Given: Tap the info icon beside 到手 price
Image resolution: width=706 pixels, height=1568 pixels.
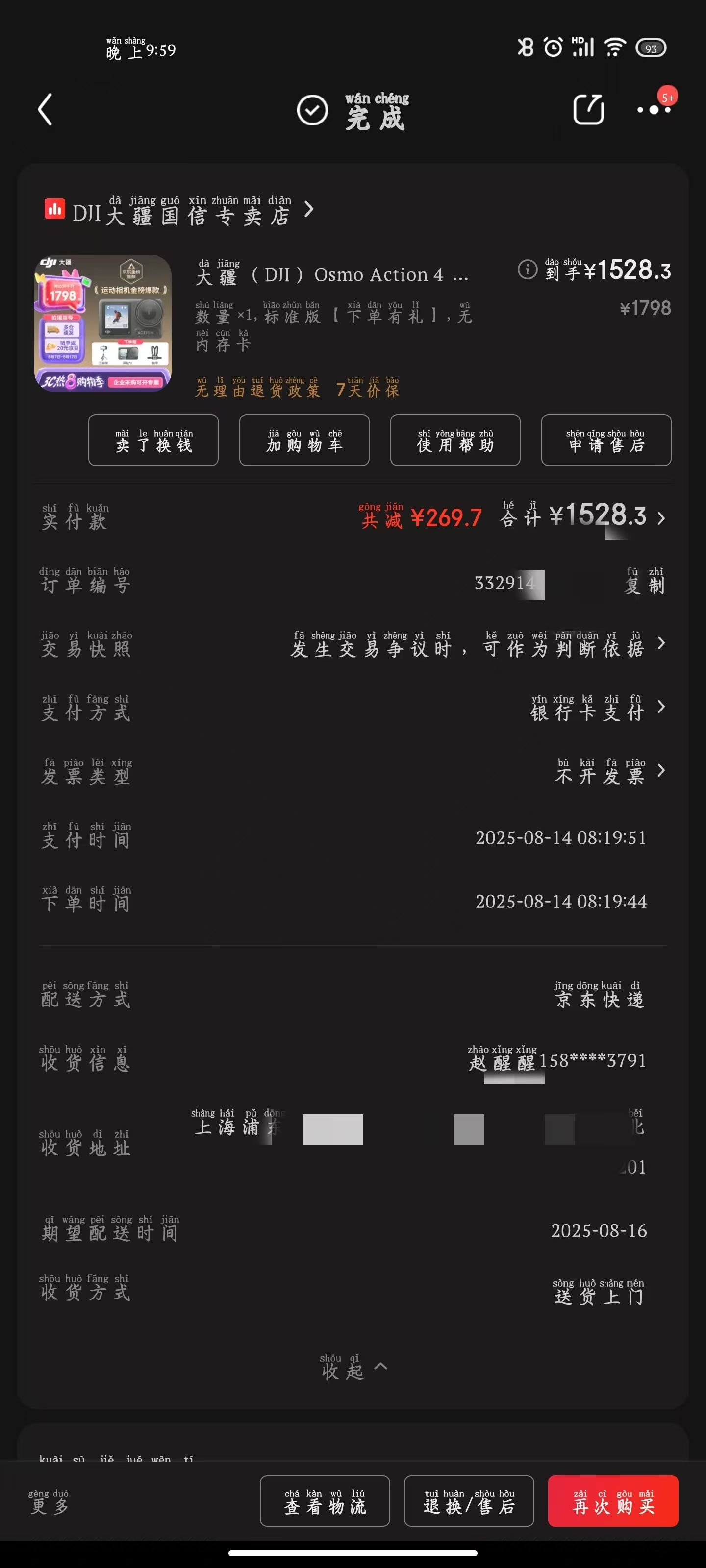Looking at the screenshot, I should pos(528,269).
